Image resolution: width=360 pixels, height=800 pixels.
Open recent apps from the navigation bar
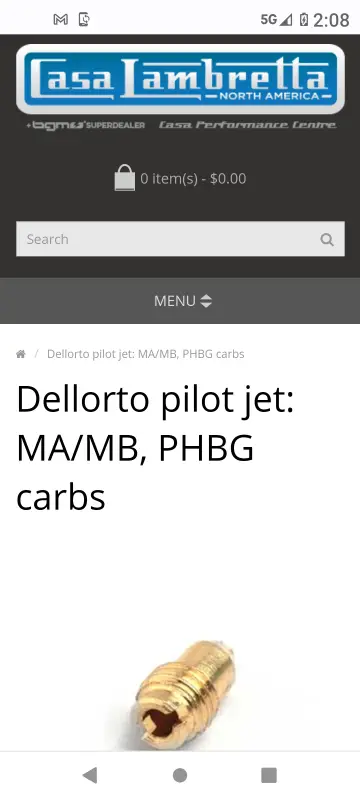tap(269, 775)
